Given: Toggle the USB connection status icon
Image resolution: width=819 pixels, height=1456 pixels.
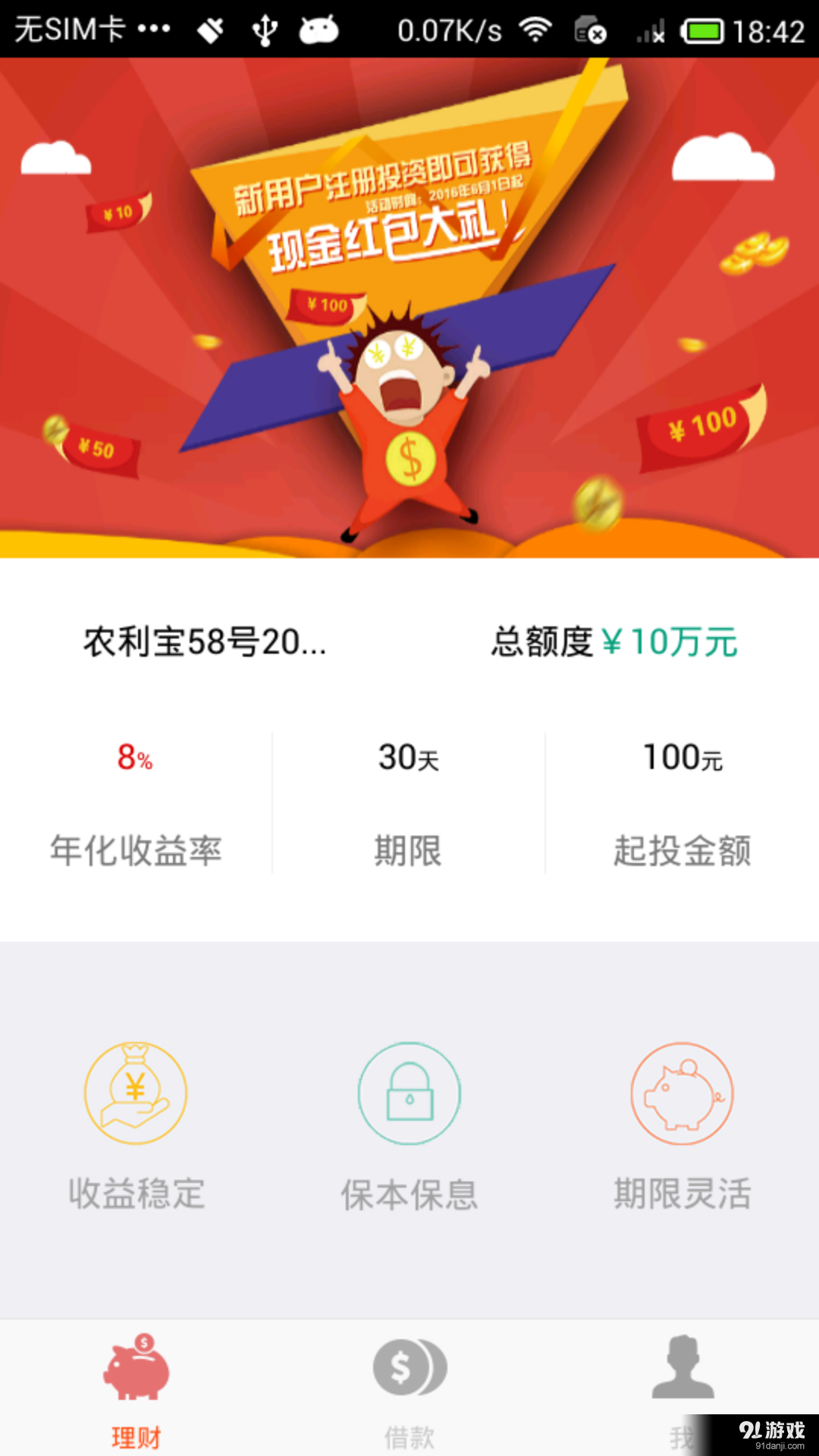Looking at the screenshot, I should coord(265,29).
